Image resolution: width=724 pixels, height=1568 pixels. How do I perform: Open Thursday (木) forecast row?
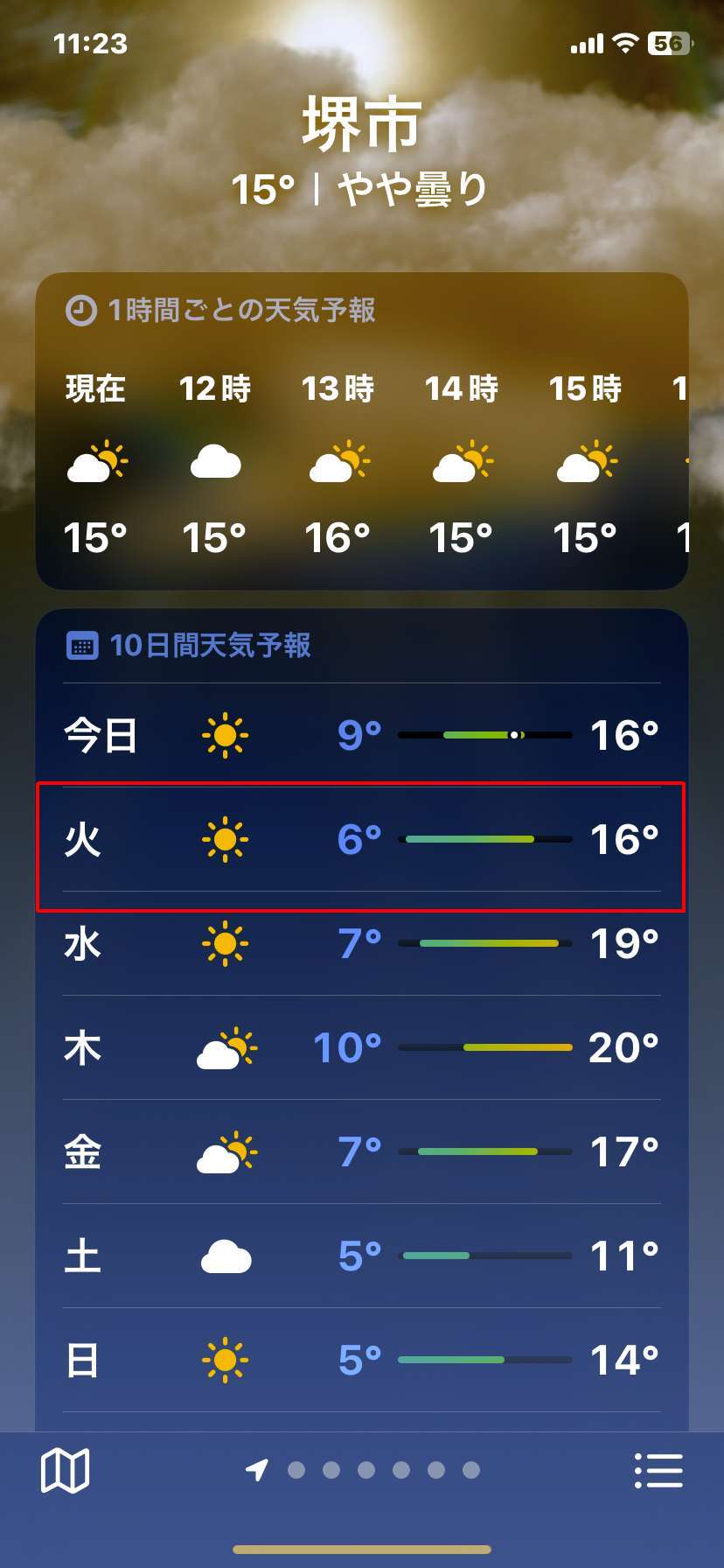[x=362, y=1047]
